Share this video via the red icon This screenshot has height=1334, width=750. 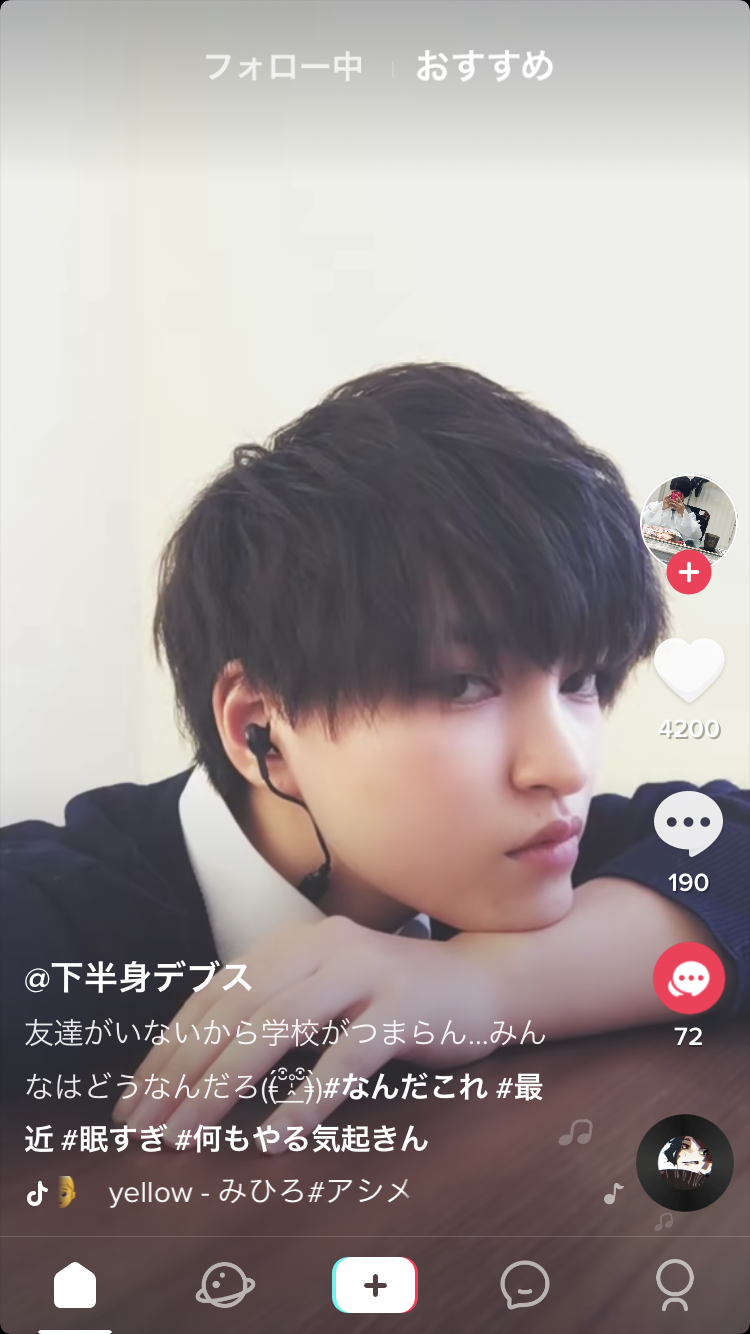(688, 979)
